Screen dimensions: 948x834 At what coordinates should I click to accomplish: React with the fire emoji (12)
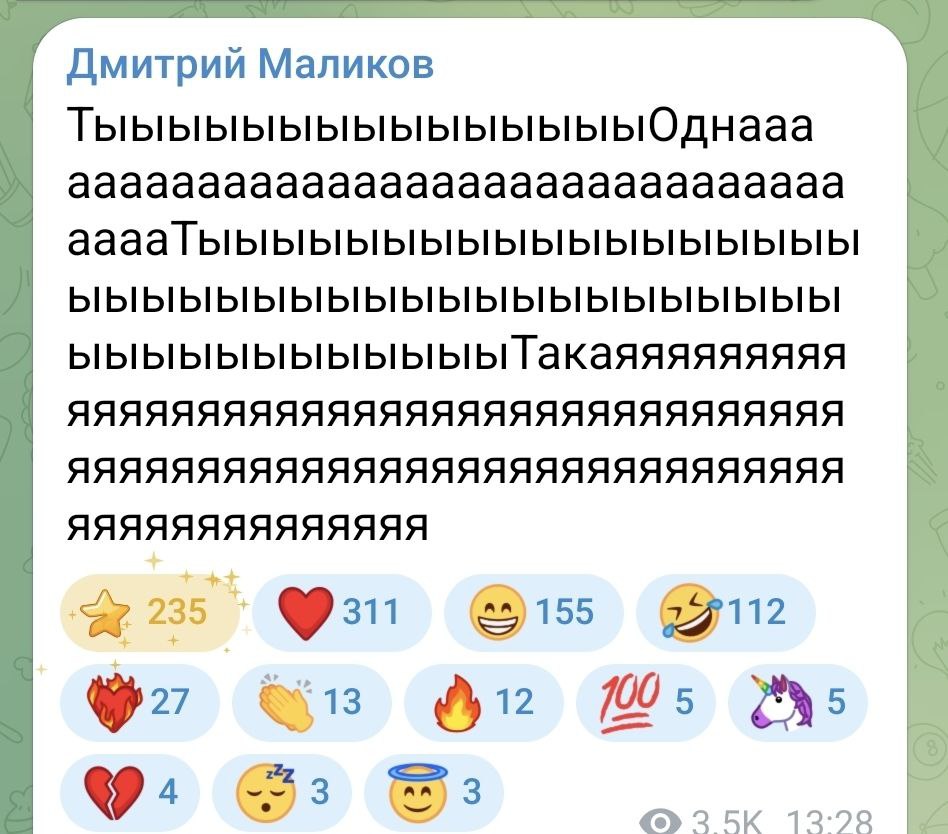pyautogui.click(x=485, y=702)
